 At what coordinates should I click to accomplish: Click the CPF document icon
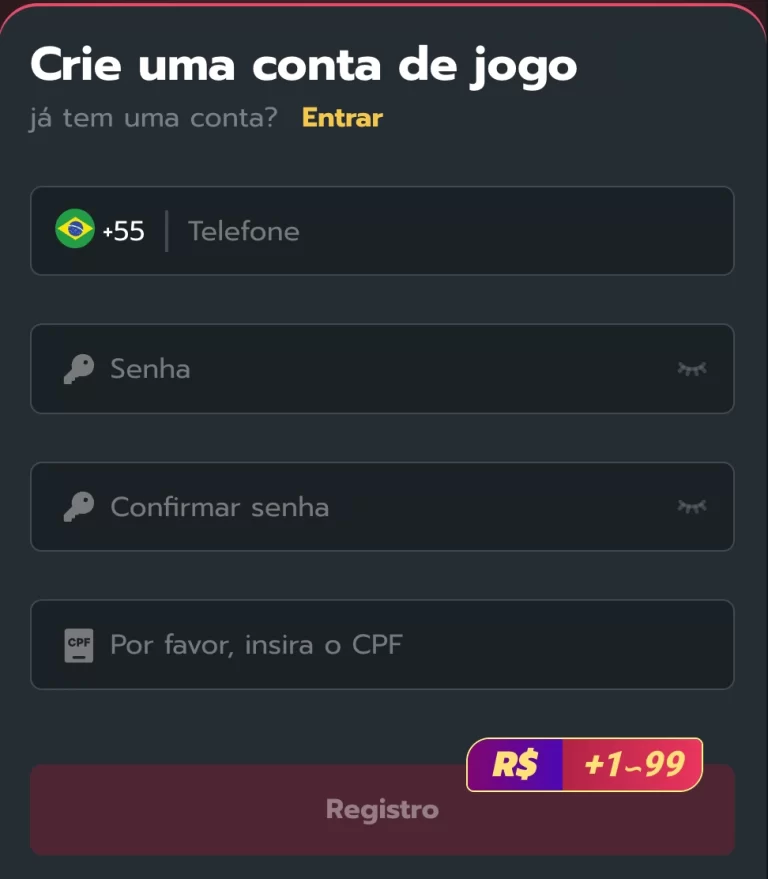pyautogui.click(x=80, y=644)
